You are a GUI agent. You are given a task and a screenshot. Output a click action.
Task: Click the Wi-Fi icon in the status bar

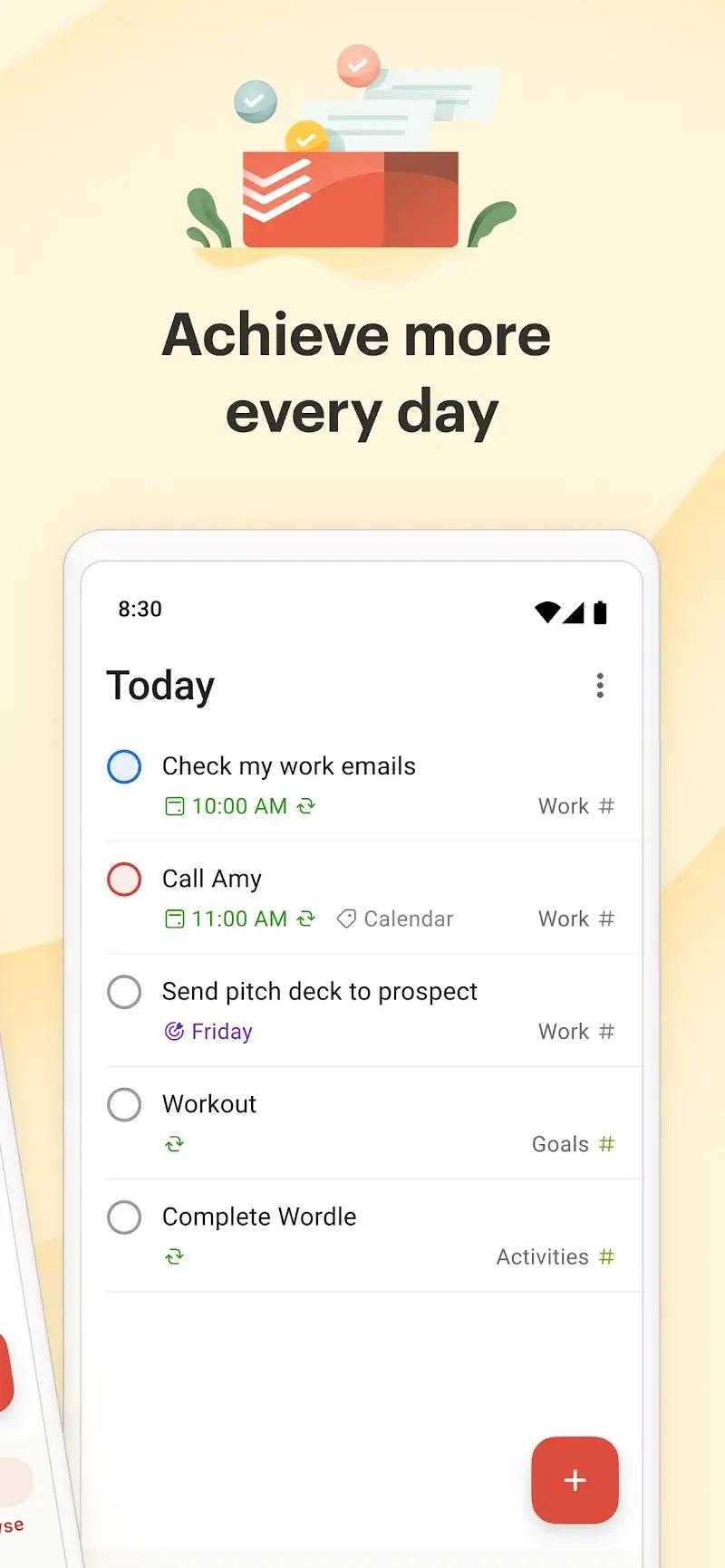[x=547, y=612]
